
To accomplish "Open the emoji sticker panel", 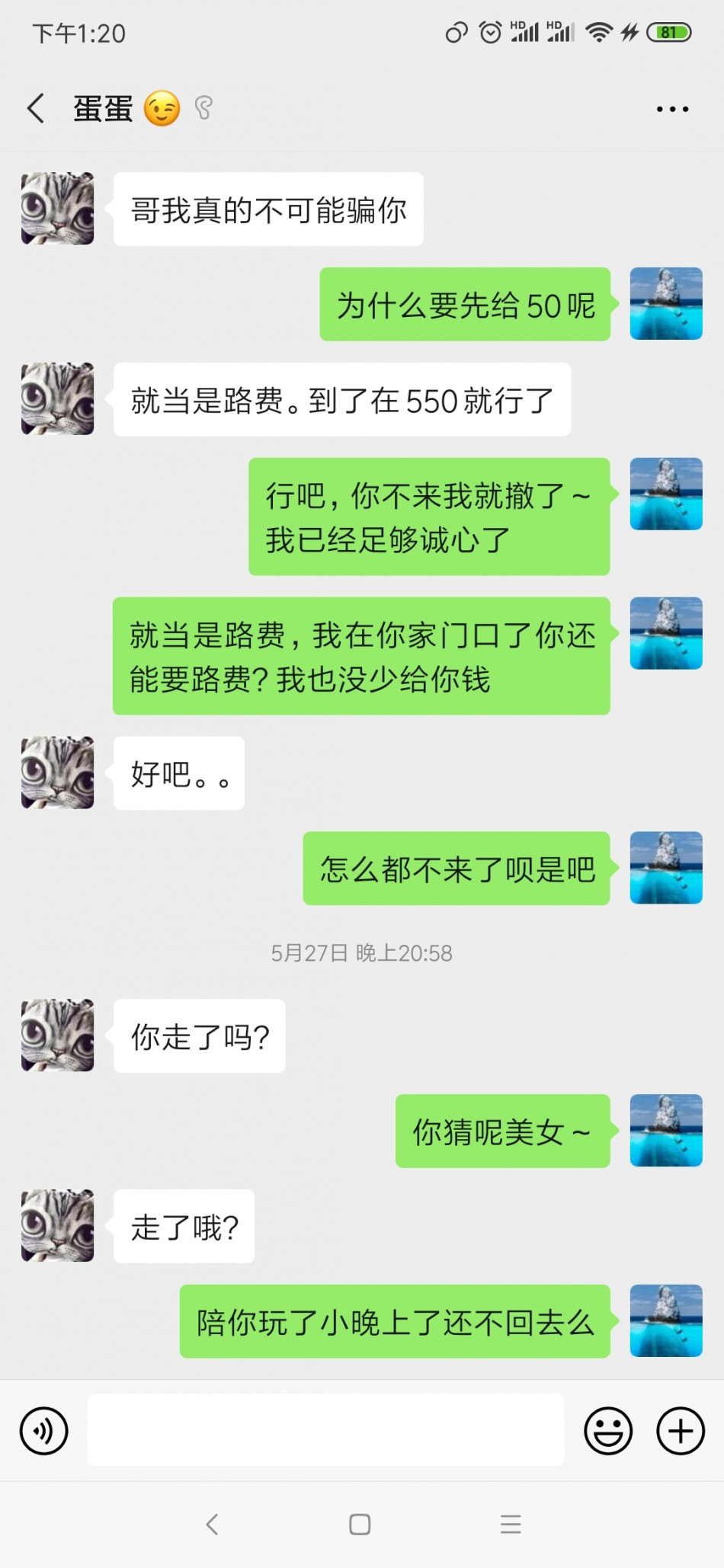I will 608,1431.
